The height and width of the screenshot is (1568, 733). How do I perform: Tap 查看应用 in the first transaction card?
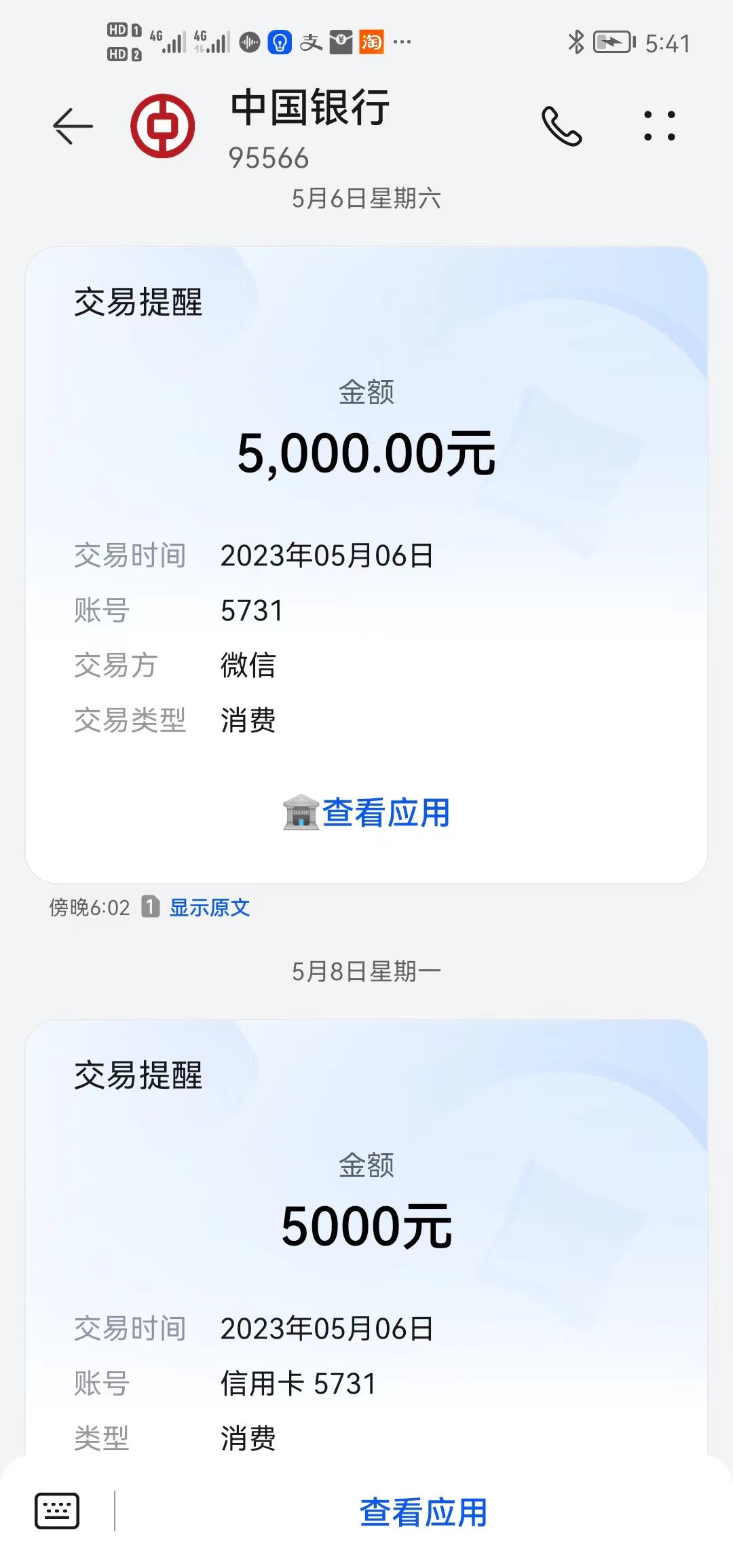pyautogui.click(x=367, y=813)
